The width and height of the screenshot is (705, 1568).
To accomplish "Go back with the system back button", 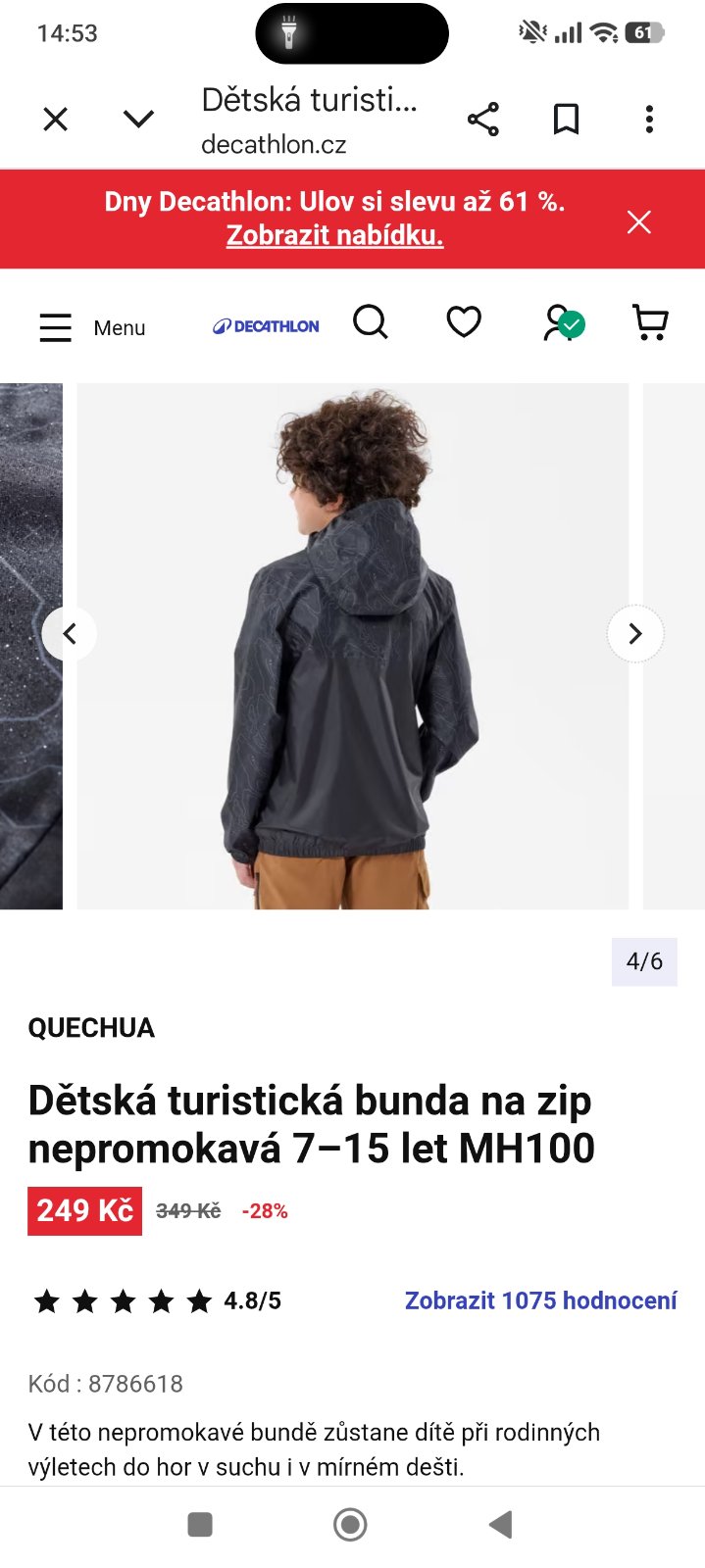I will point(501,1524).
